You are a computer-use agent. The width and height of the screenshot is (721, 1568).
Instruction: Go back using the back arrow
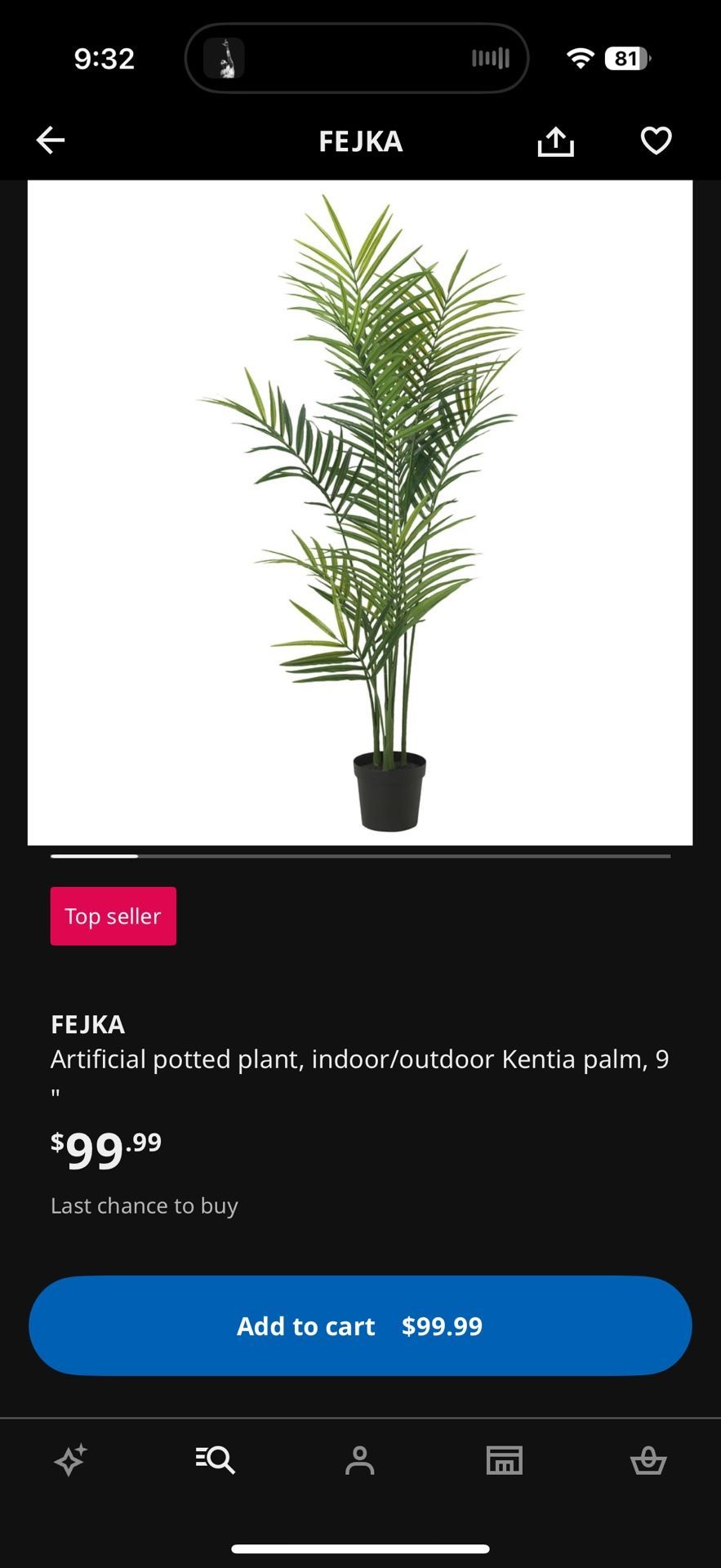click(50, 140)
